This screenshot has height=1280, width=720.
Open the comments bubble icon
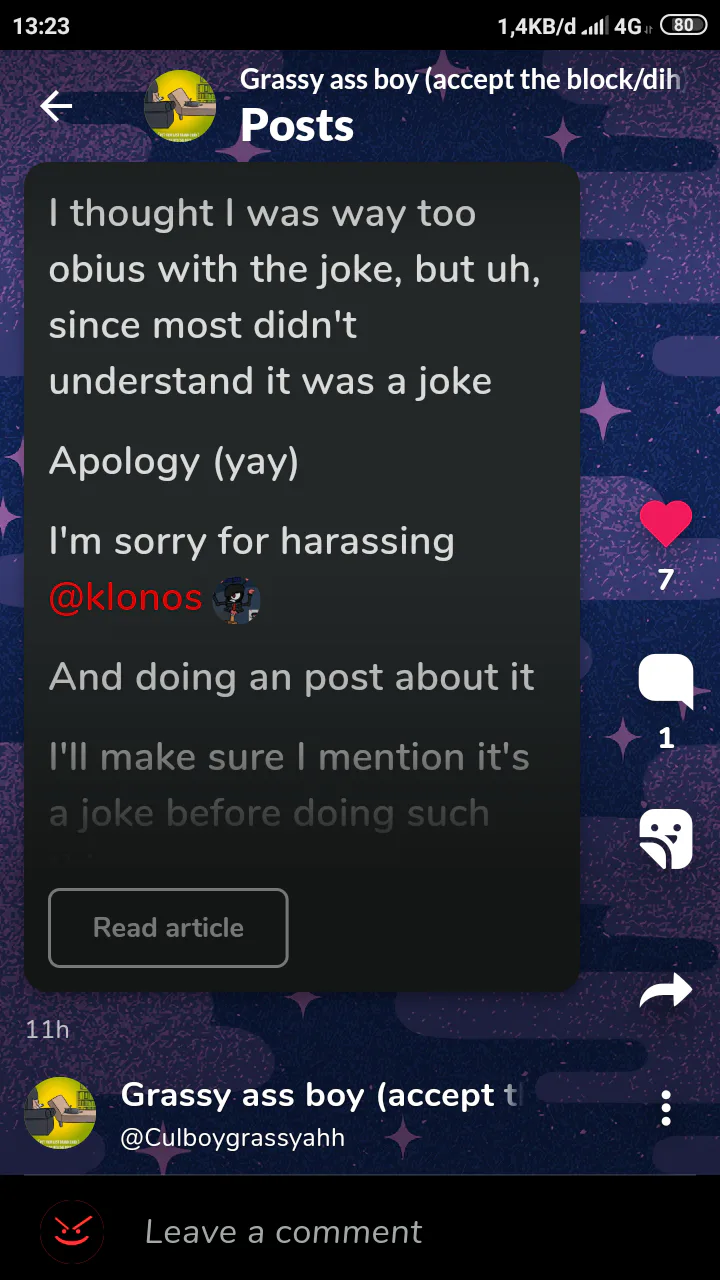point(666,681)
